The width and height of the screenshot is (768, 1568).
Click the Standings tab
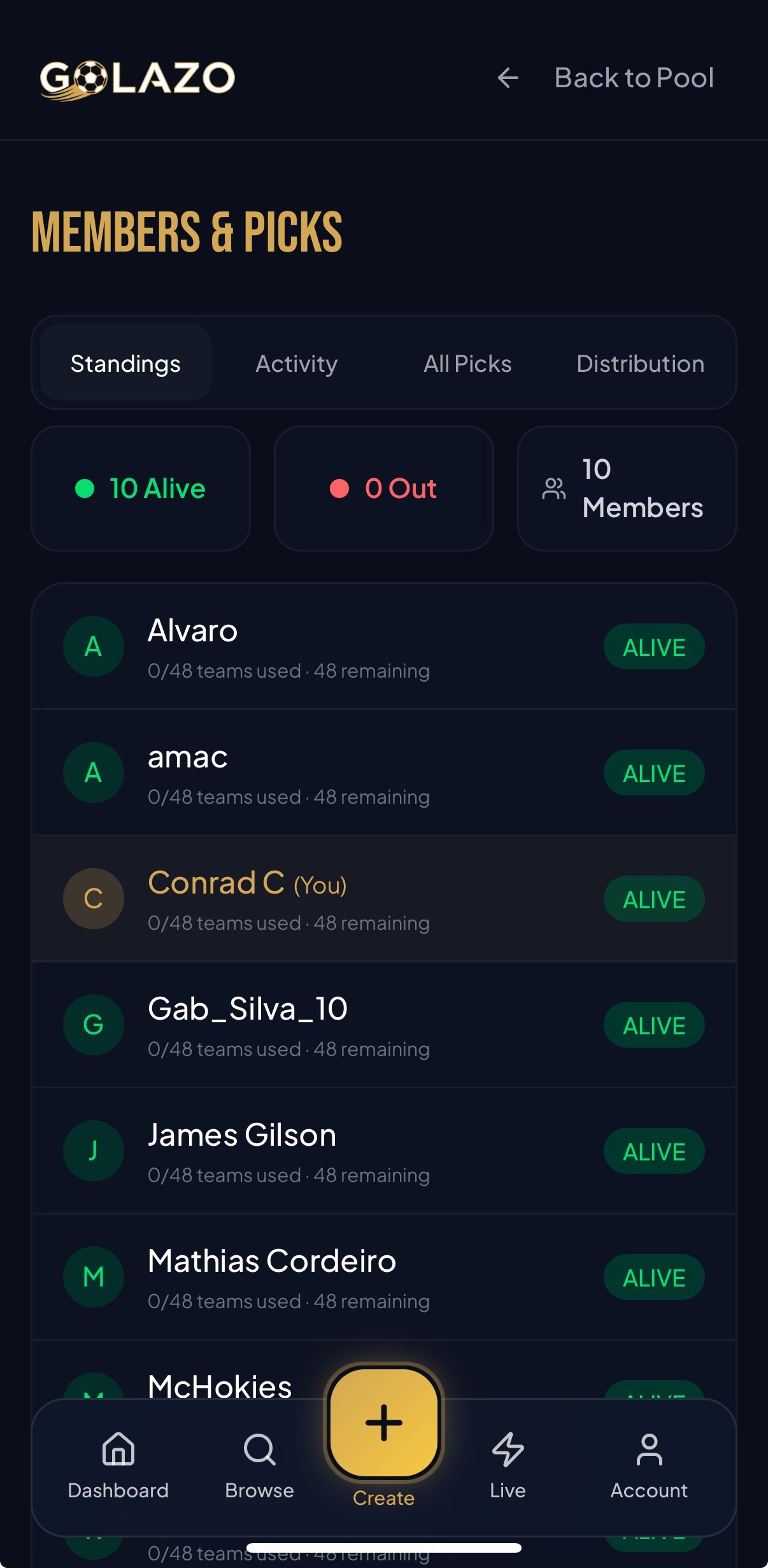125,363
